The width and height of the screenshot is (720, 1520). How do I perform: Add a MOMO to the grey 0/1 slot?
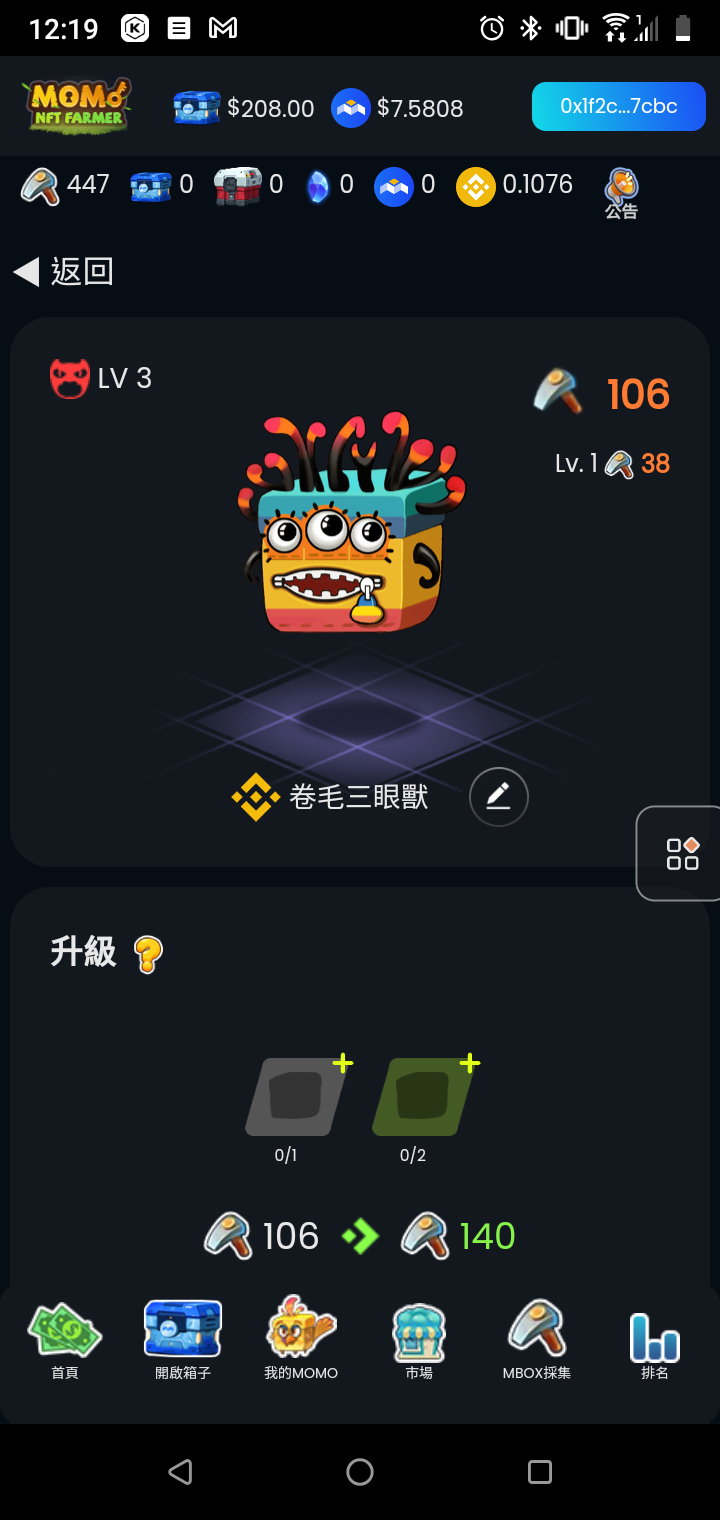coord(294,1097)
